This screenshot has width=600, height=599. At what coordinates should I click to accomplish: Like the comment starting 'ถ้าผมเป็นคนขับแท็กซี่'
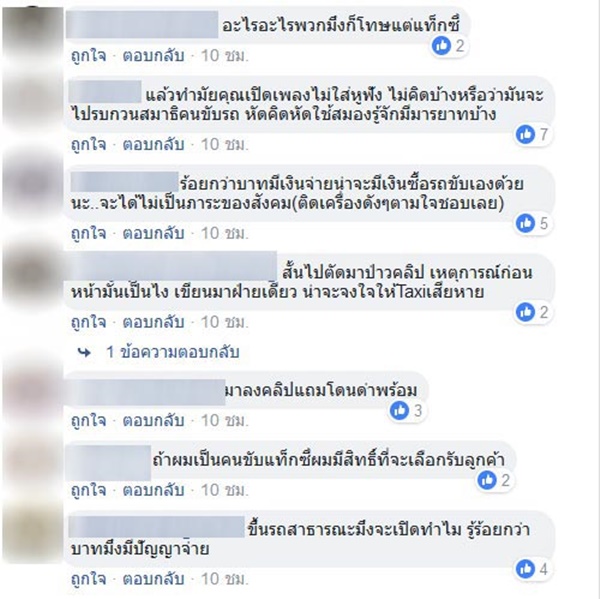point(88,490)
